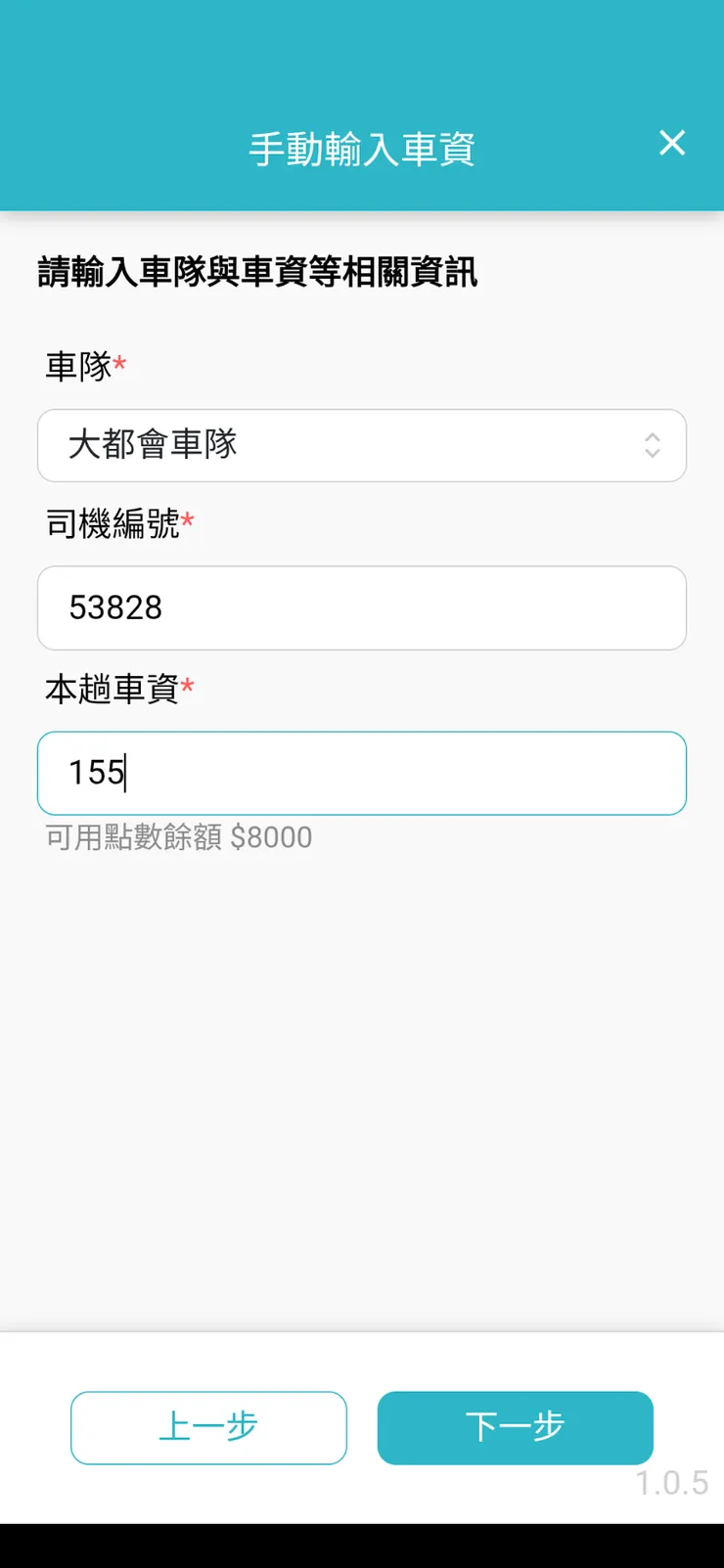Edit the 司機編號 driver number field
This screenshot has height=1568, width=724.
[x=361, y=607]
